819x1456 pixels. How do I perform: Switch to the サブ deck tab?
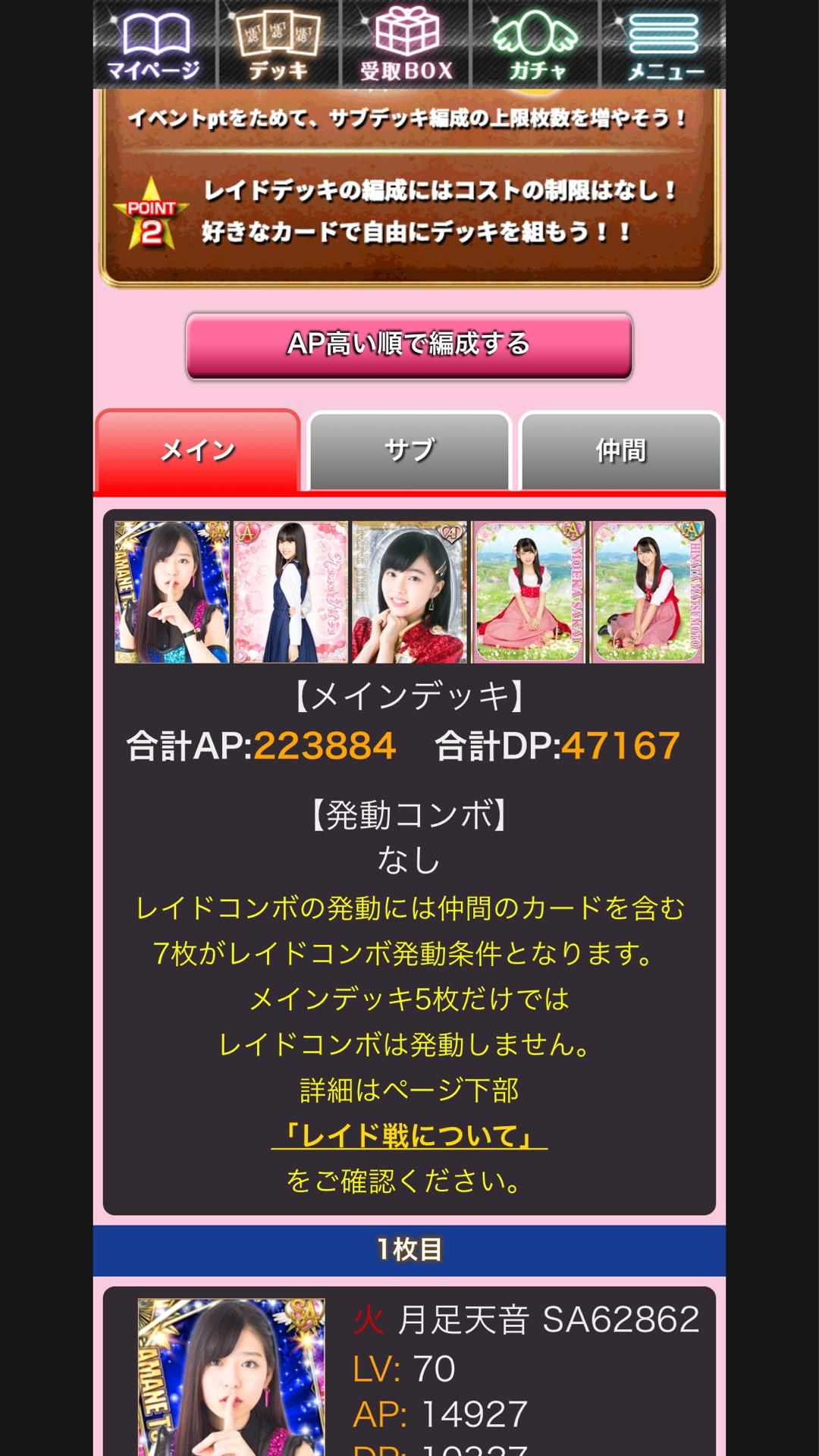[x=409, y=450]
